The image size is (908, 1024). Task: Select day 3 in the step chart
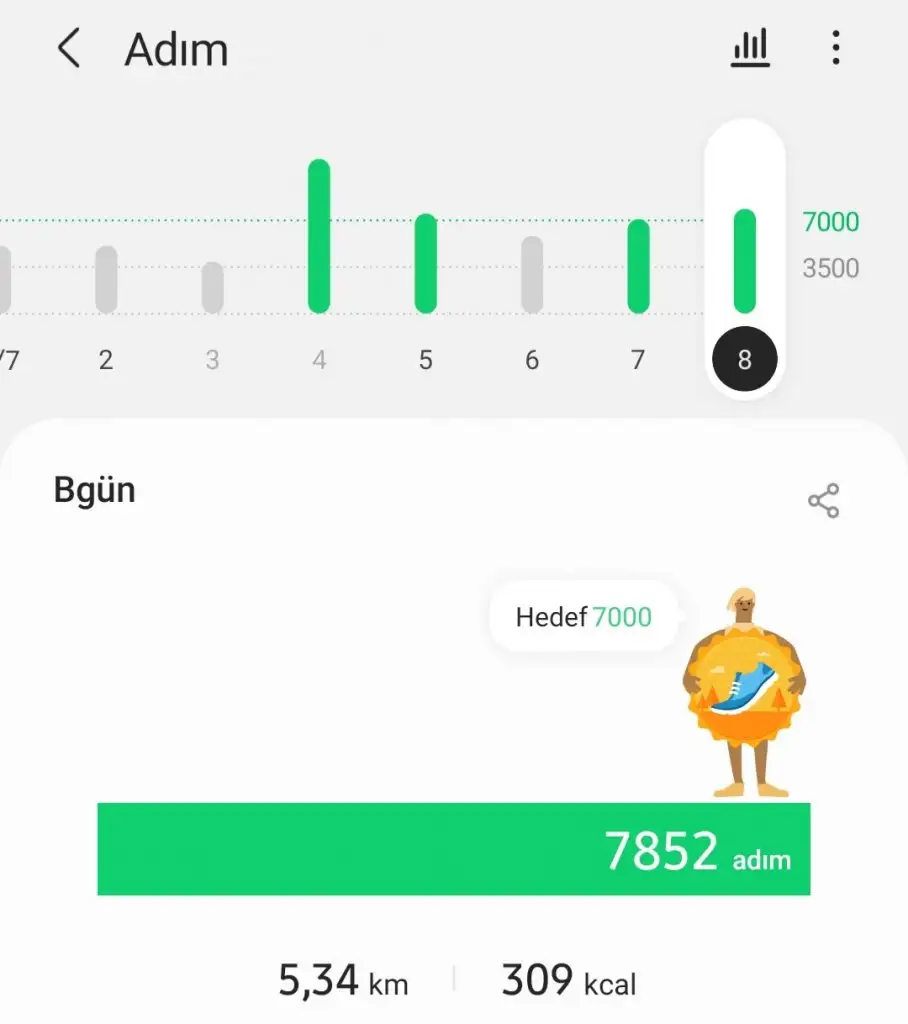point(212,288)
